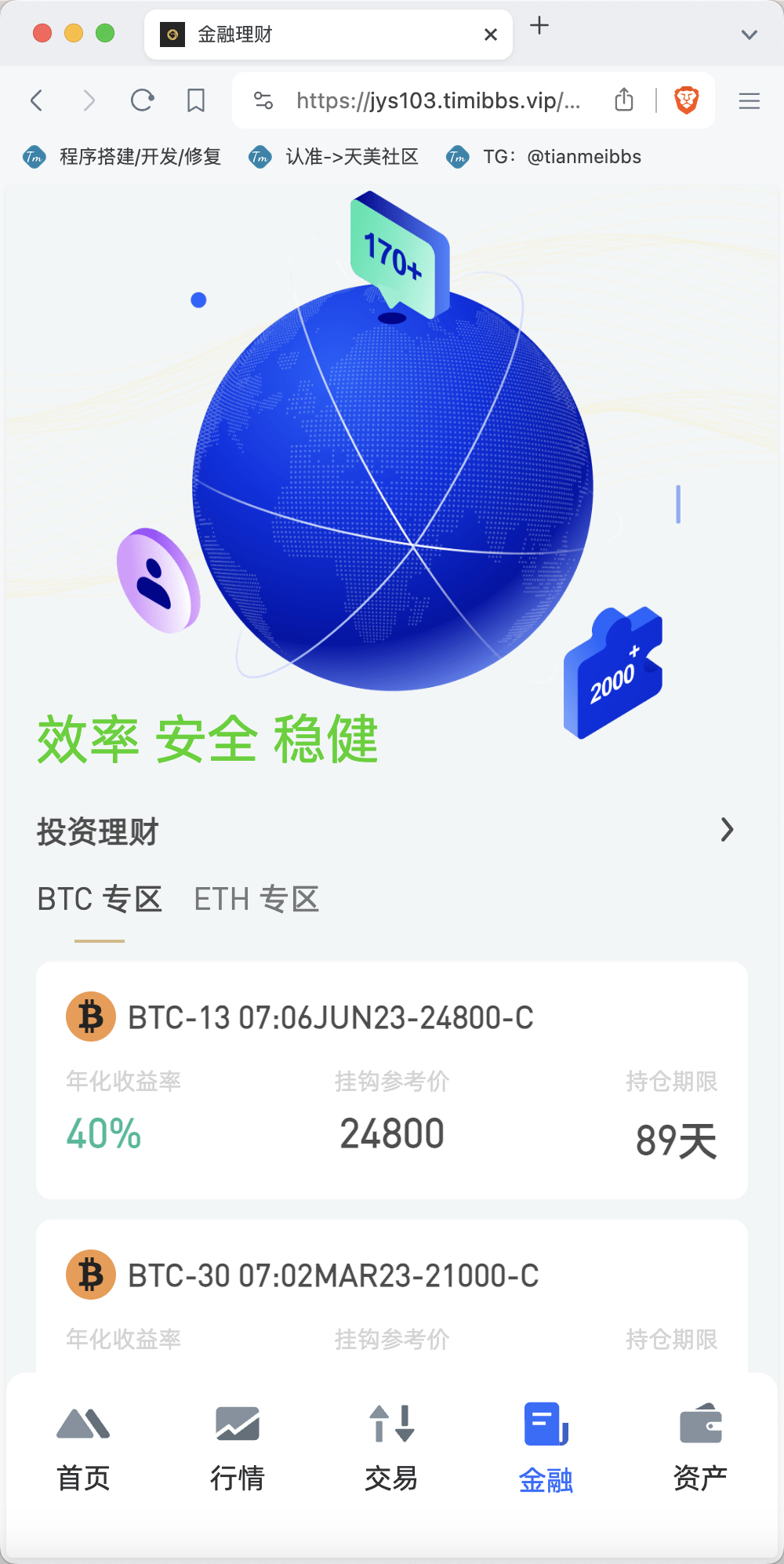
Task: Go back to the previous page
Action: [x=37, y=100]
